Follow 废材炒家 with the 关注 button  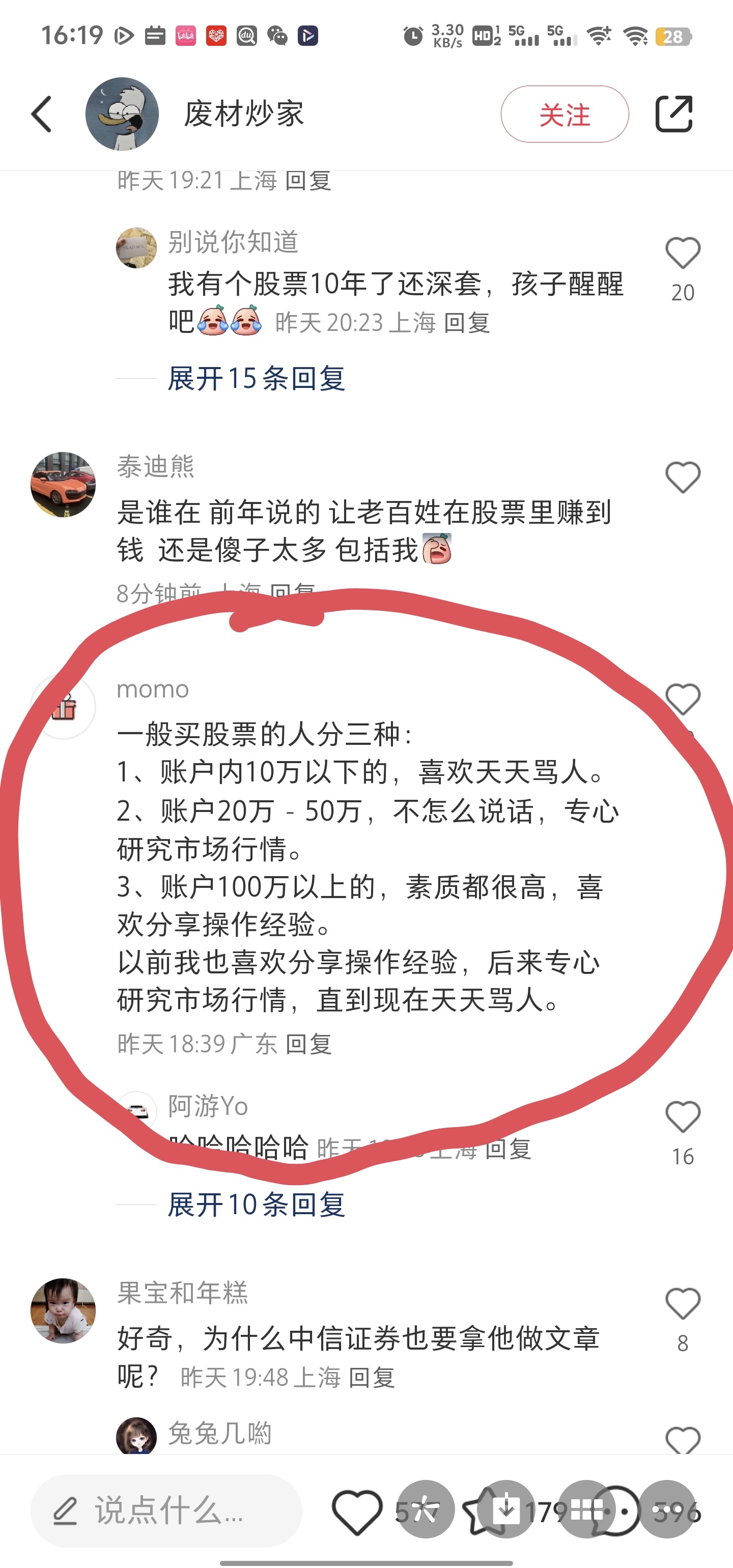(565, 114)
